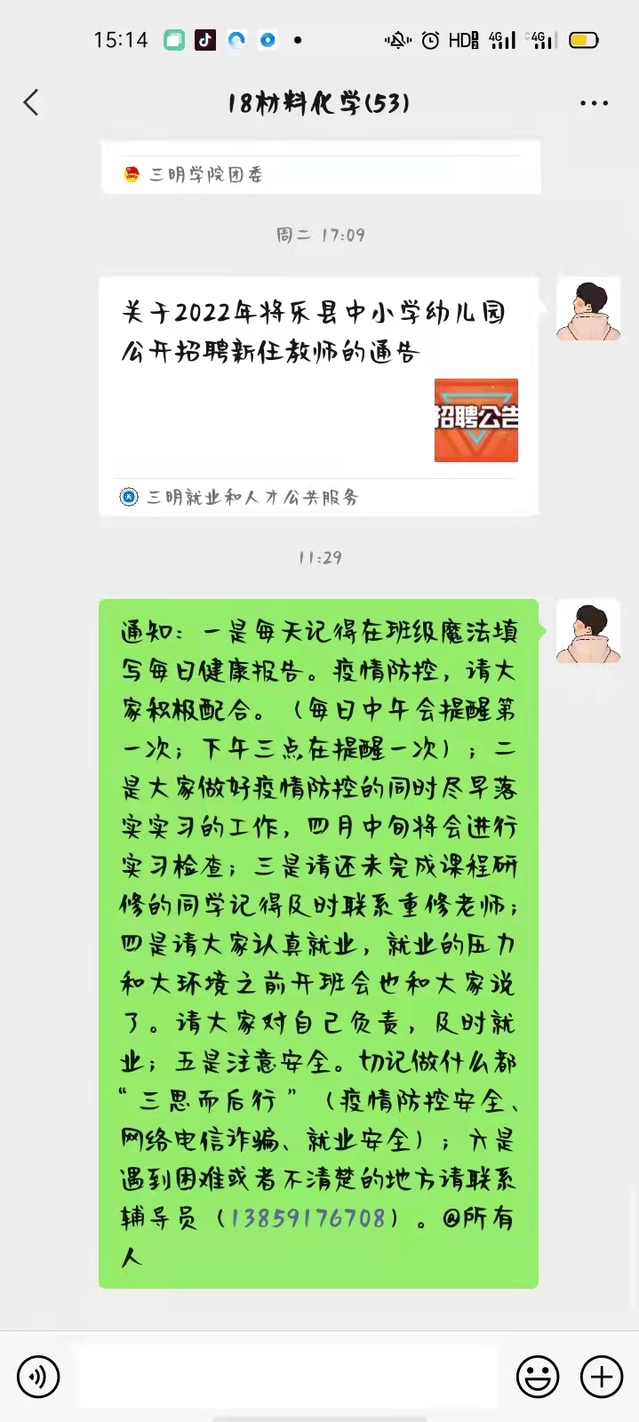639x1422 pixels.
Task: Open the emoji sticker panel
Action: [x=537, y=1377]
